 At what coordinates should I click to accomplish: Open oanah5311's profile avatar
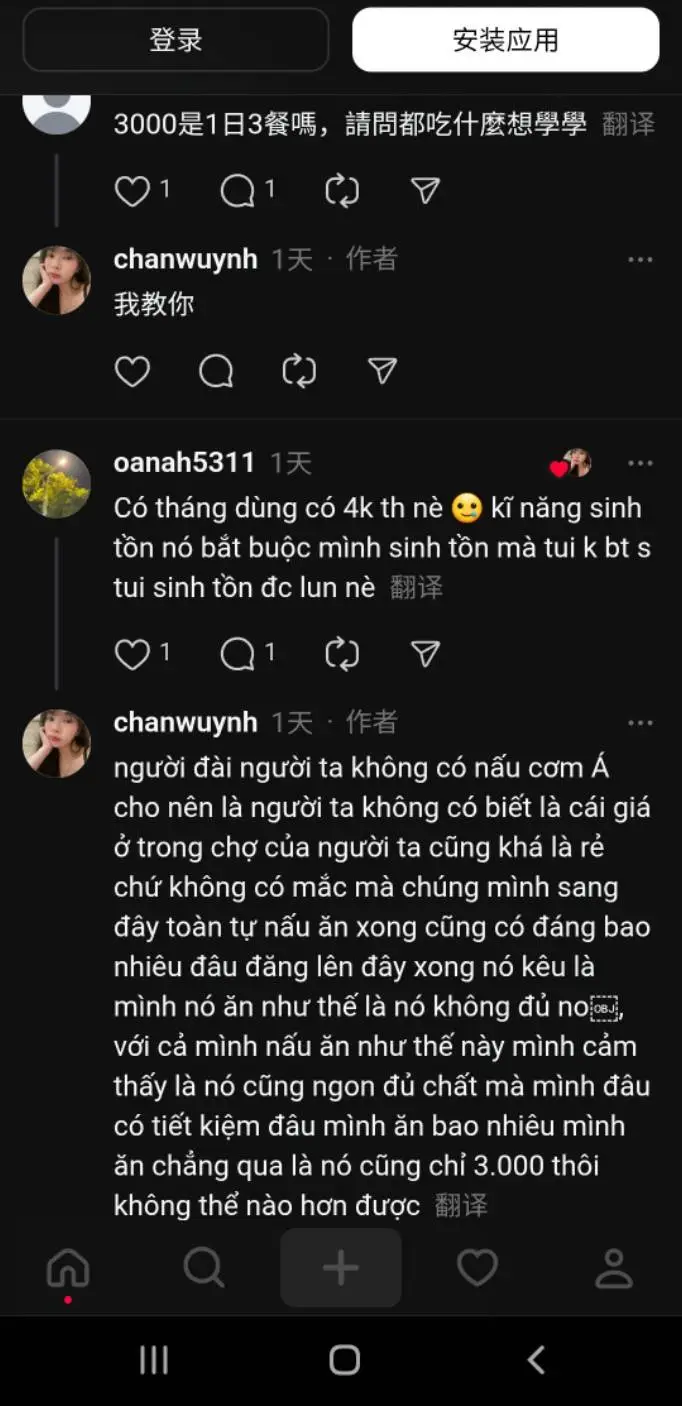57,483
